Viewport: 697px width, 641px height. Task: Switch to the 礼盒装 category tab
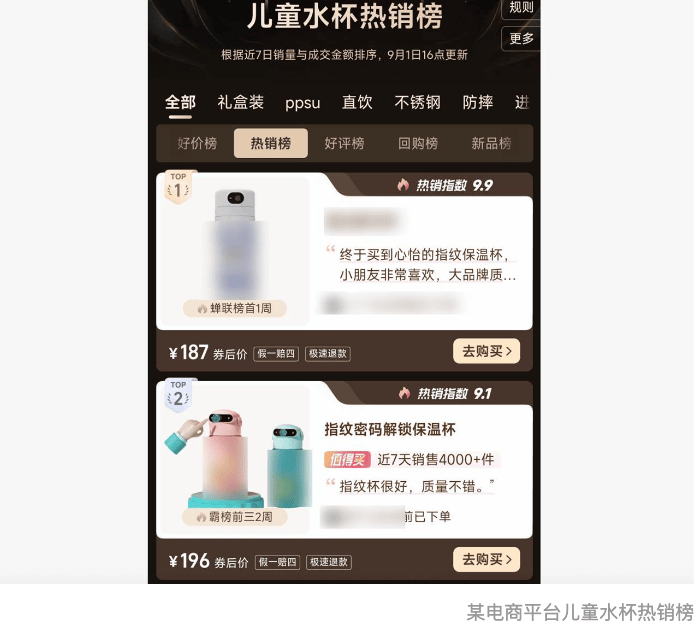click(240, 102)
